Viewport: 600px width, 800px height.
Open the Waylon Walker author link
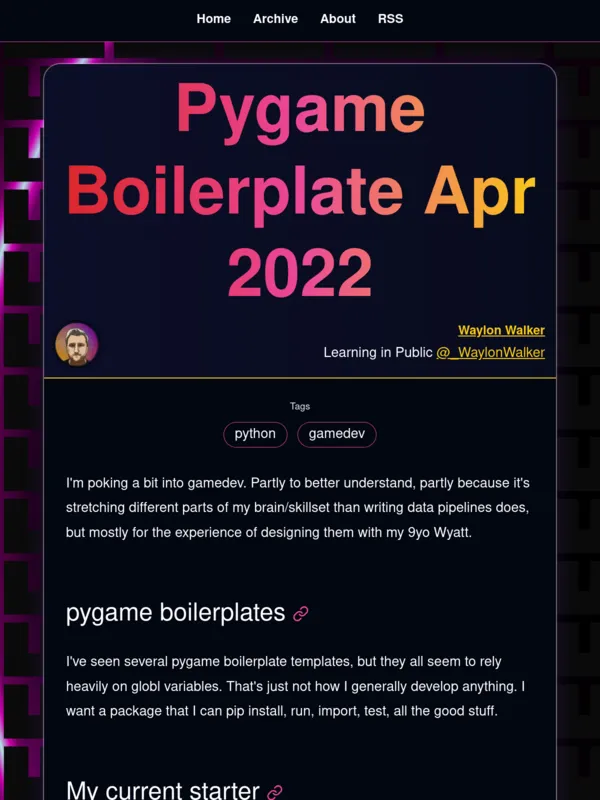(501, 330)
